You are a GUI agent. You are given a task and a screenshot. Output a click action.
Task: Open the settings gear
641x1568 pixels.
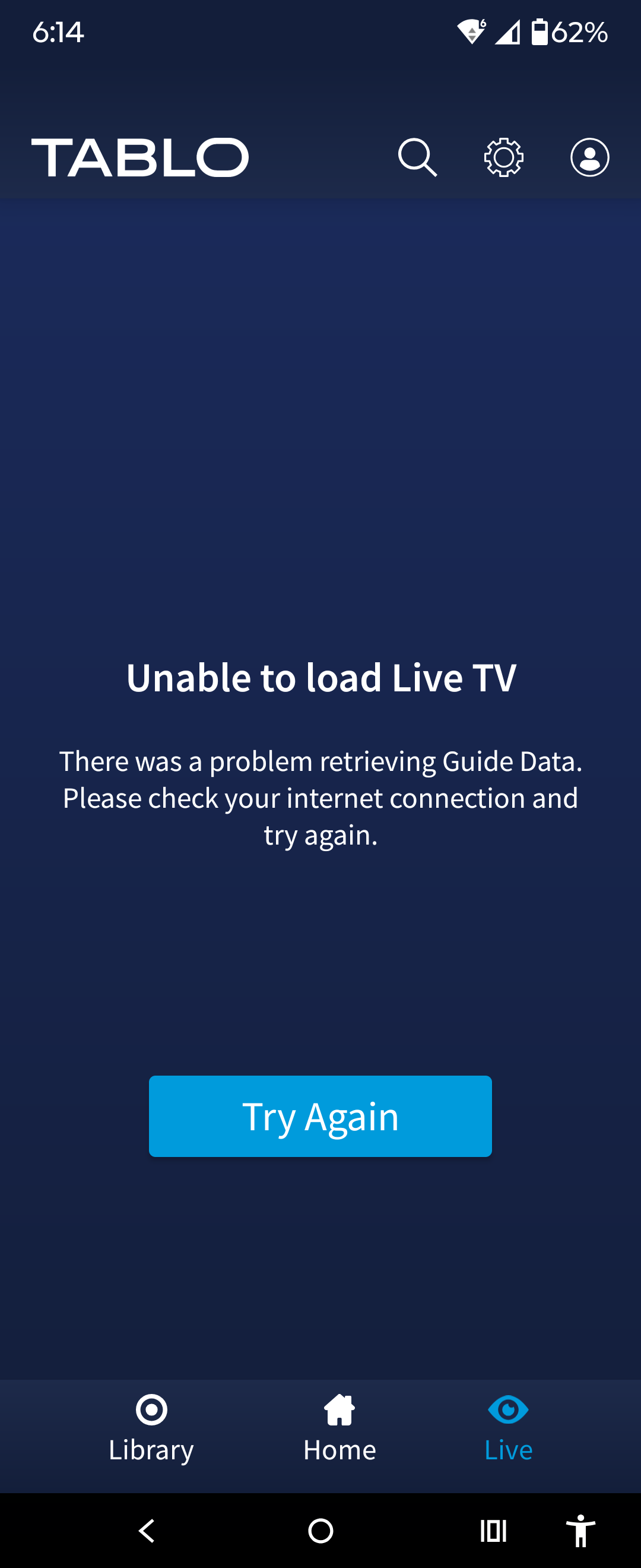coord(503,157)
